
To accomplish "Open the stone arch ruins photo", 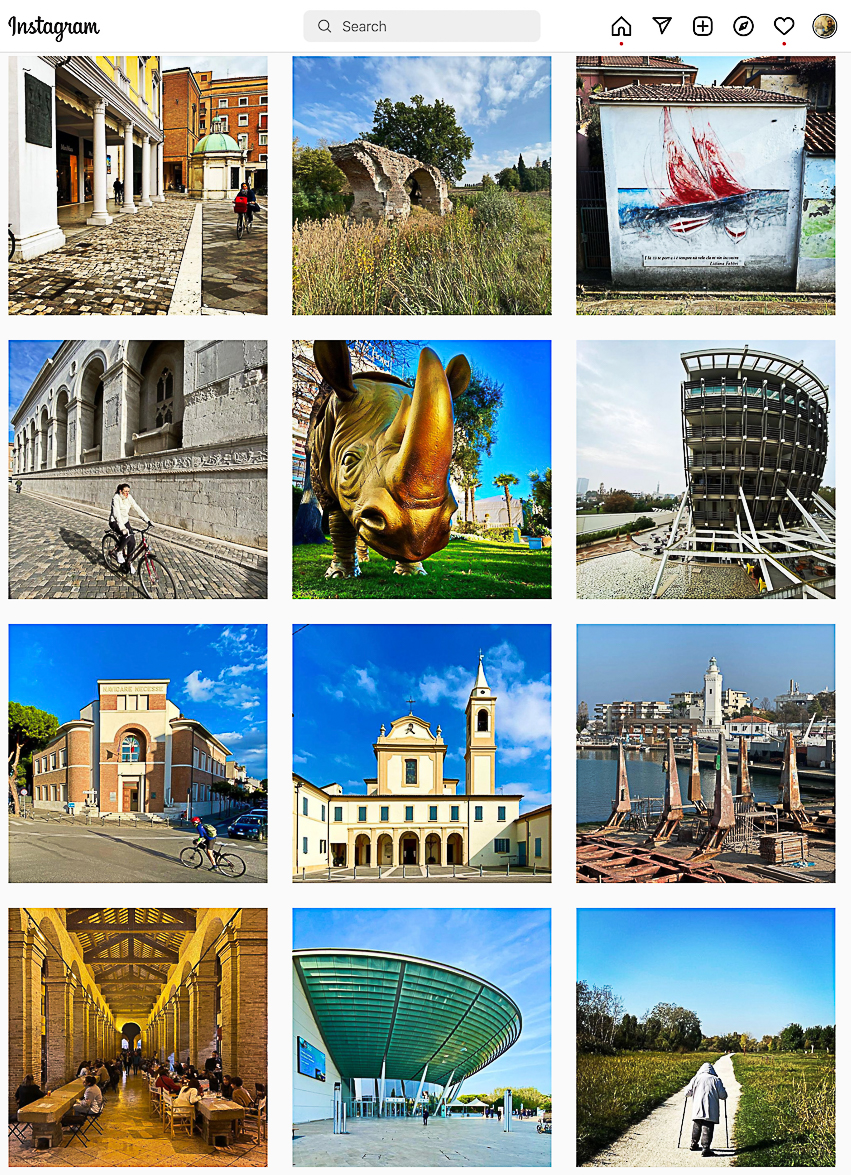I will point(421,185).
